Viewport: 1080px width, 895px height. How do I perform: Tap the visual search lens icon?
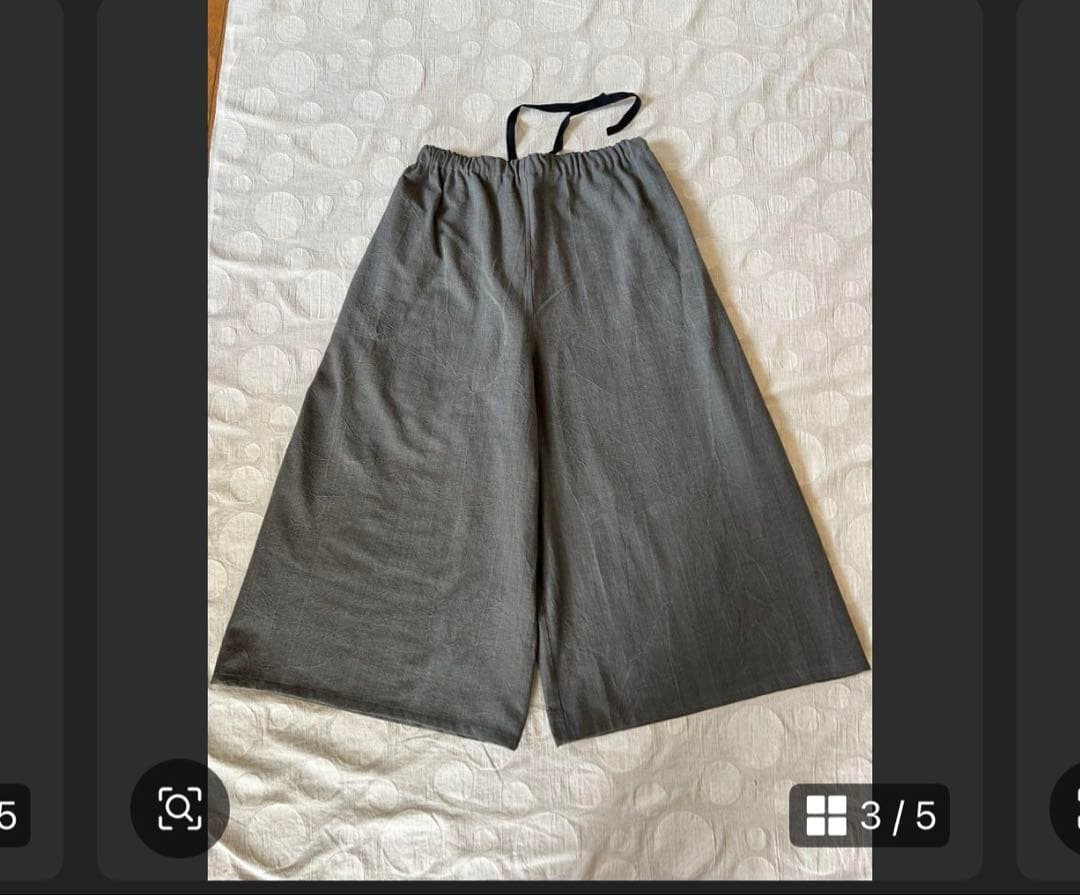[180, 808]
